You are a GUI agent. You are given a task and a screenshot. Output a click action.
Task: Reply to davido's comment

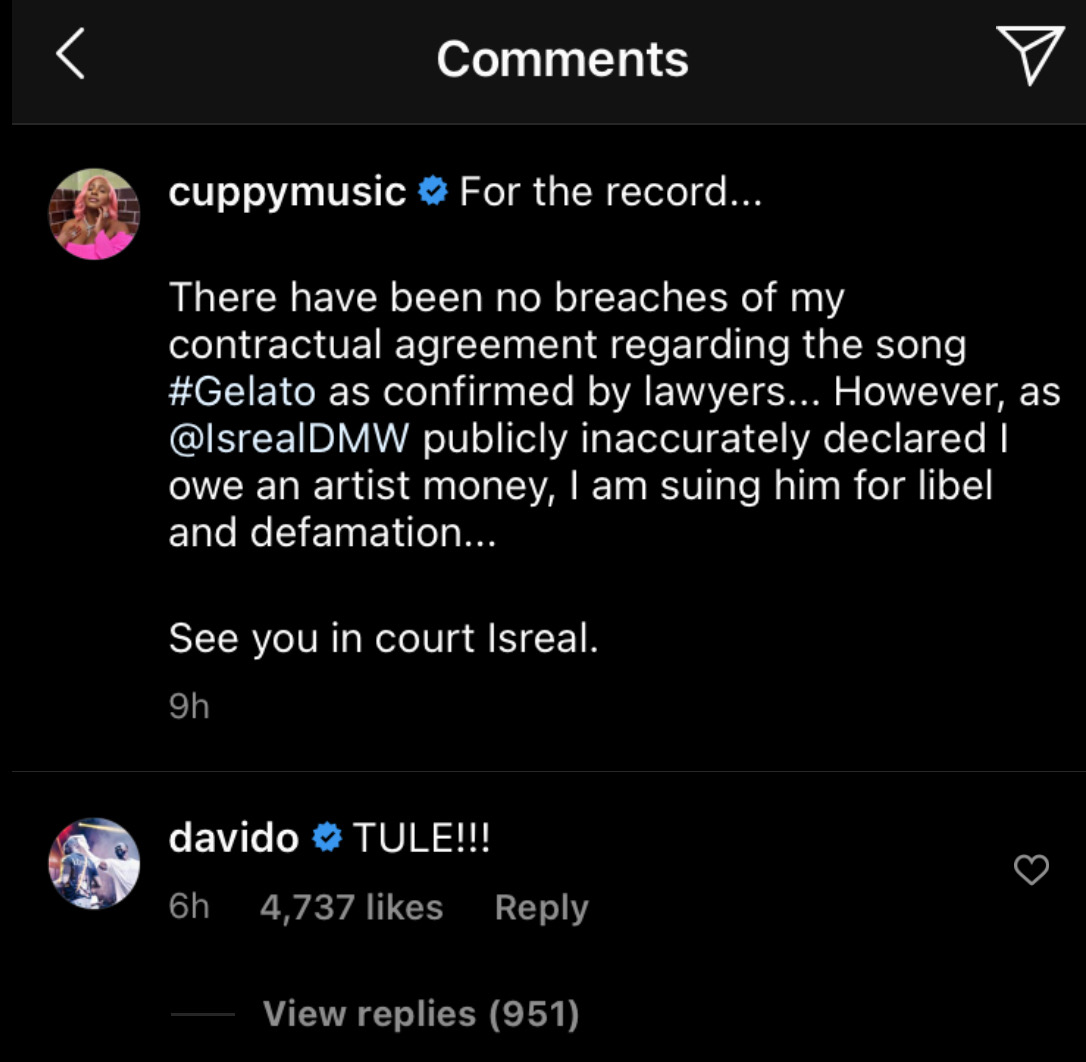point(541,908)
